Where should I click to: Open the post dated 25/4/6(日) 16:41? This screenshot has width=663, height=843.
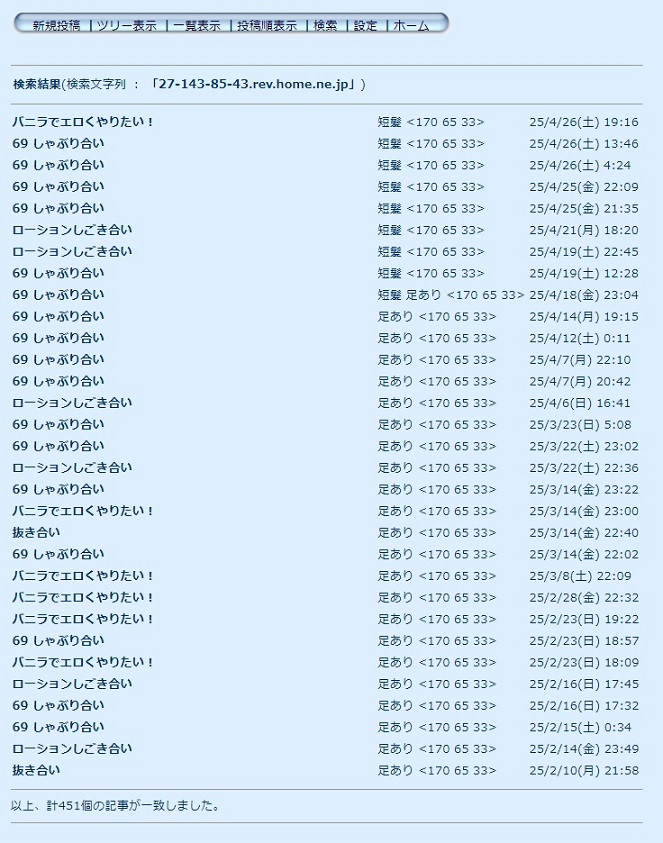pyautogui.click(x=72, y=403)
